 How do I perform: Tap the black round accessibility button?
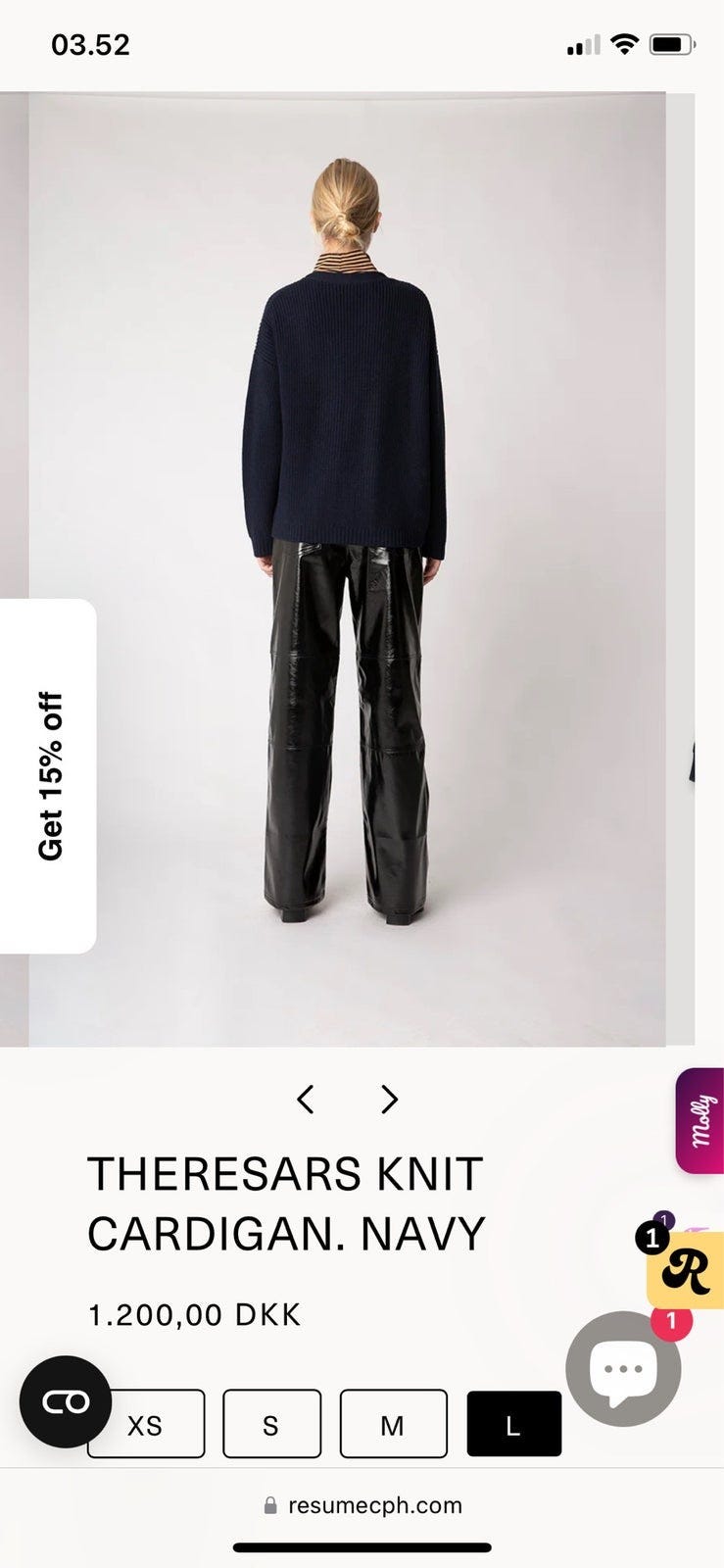click(66, 1401)
